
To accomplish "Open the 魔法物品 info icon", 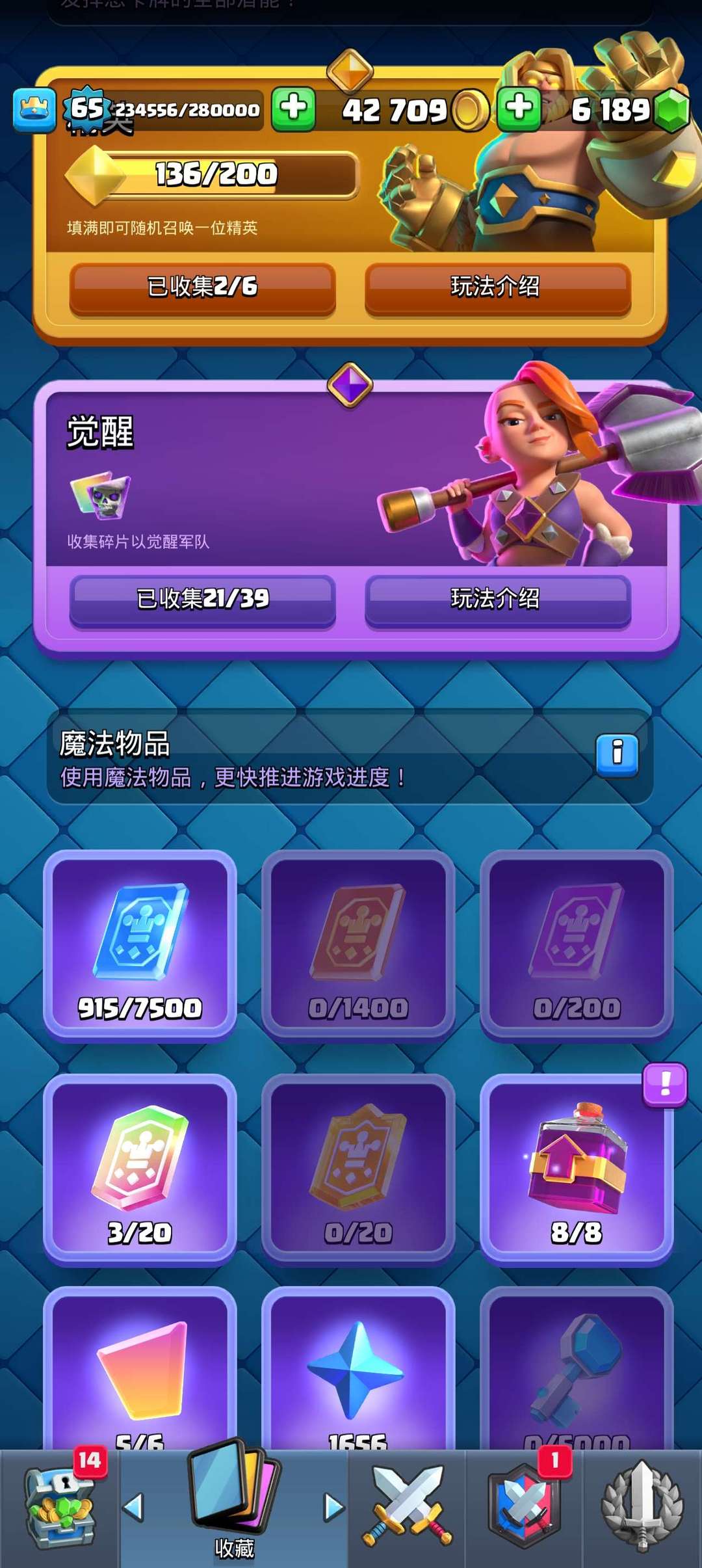I will coord(617,755).
